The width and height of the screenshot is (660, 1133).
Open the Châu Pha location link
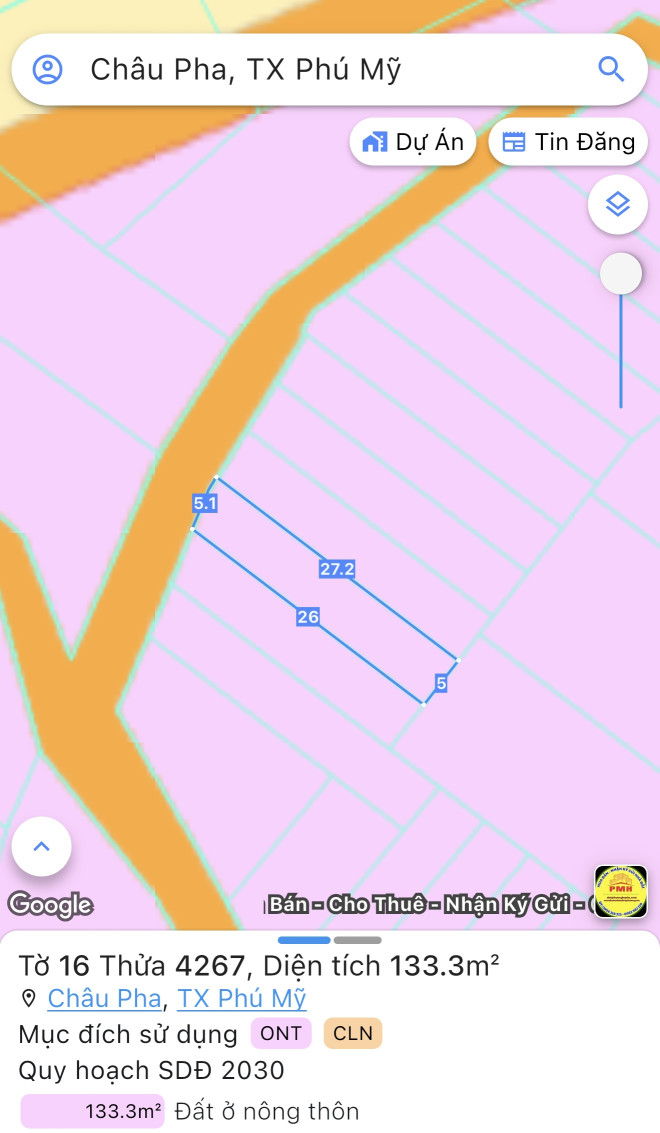point(104,998)
